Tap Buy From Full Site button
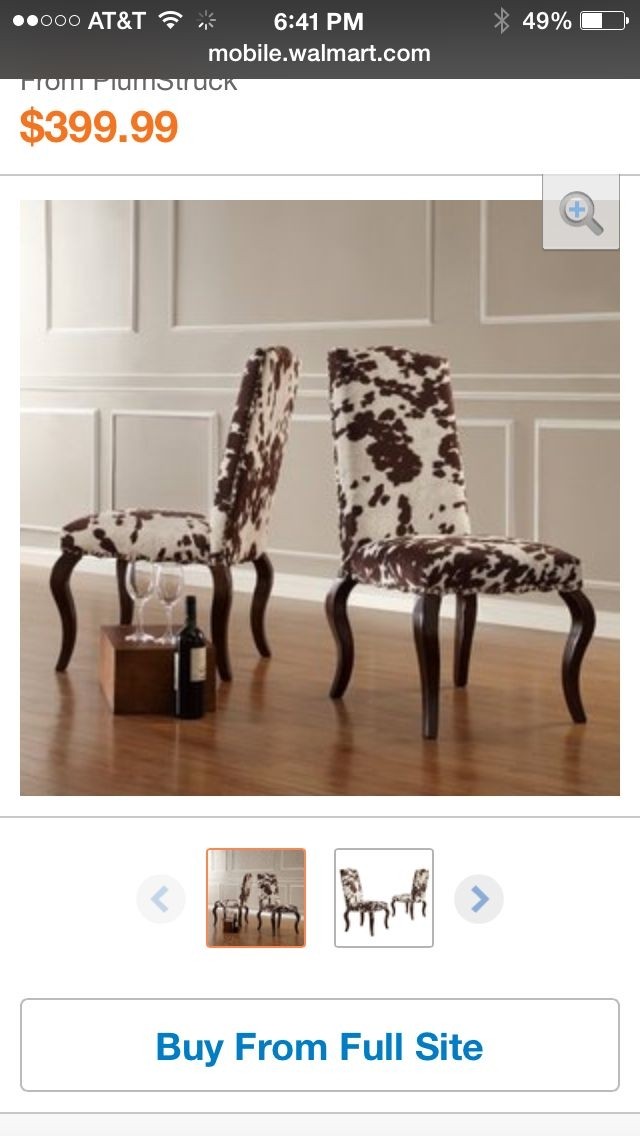 coord(320,1045)
